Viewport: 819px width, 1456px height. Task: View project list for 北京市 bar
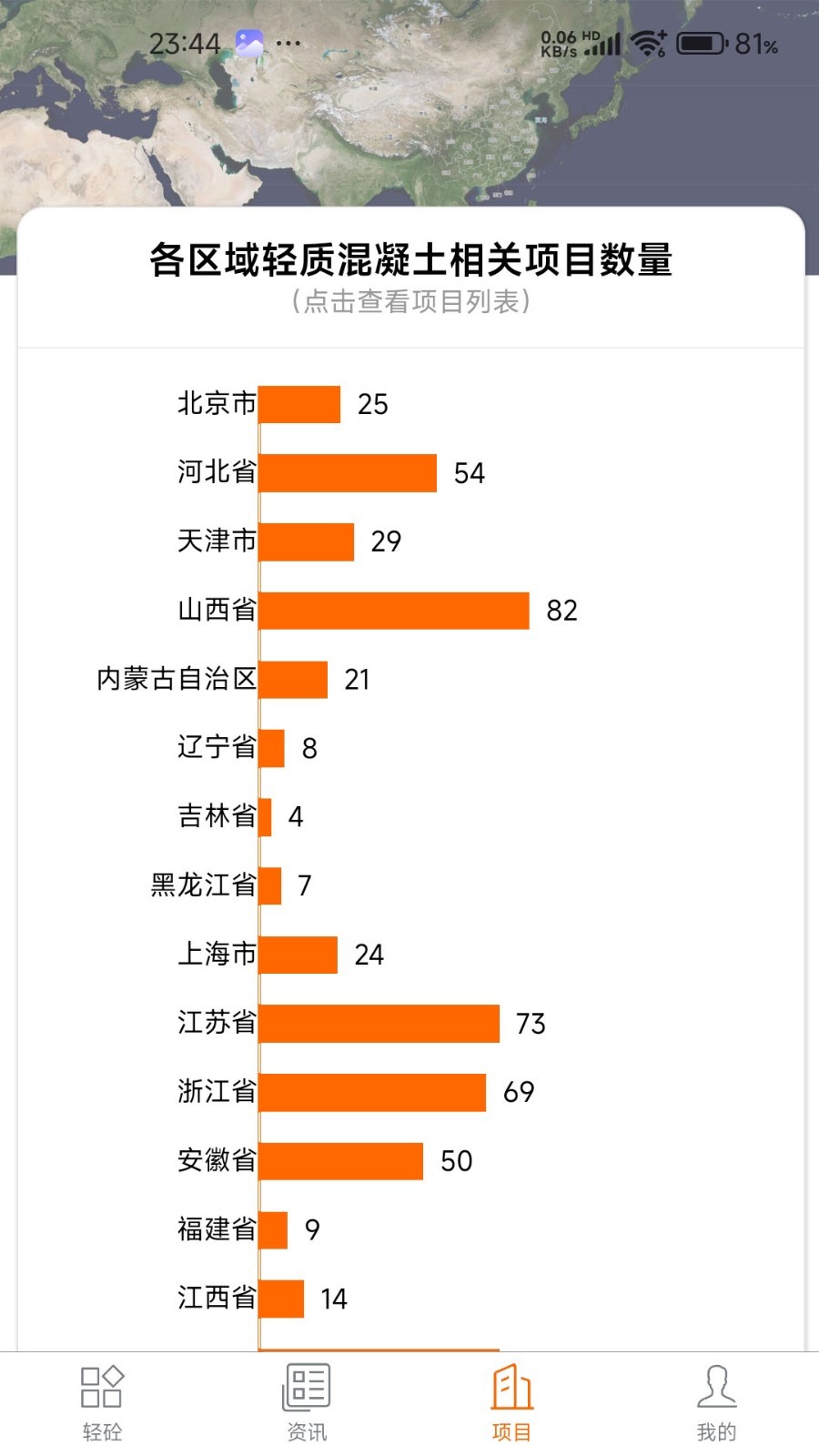point(299,404)
